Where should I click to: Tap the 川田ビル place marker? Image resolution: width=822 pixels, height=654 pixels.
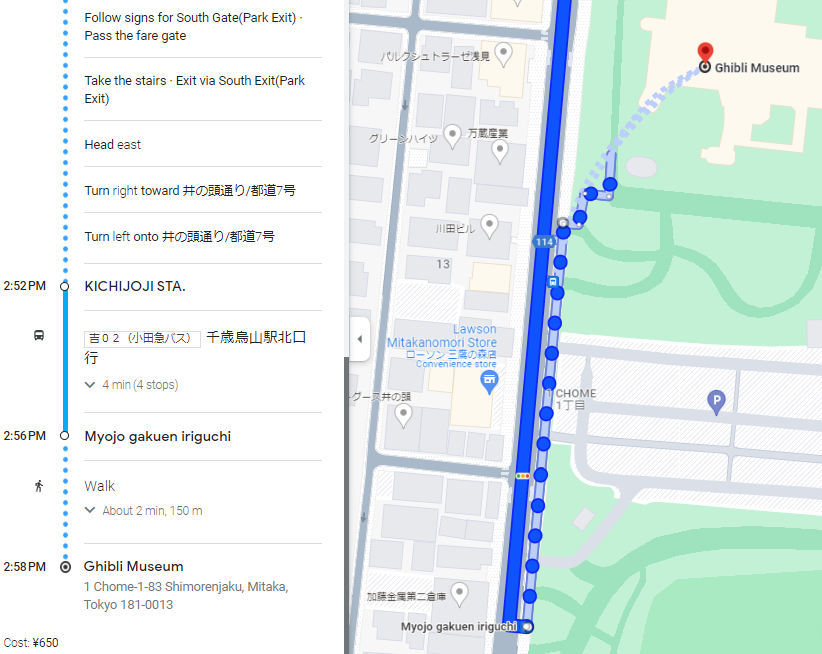(490, 226)
